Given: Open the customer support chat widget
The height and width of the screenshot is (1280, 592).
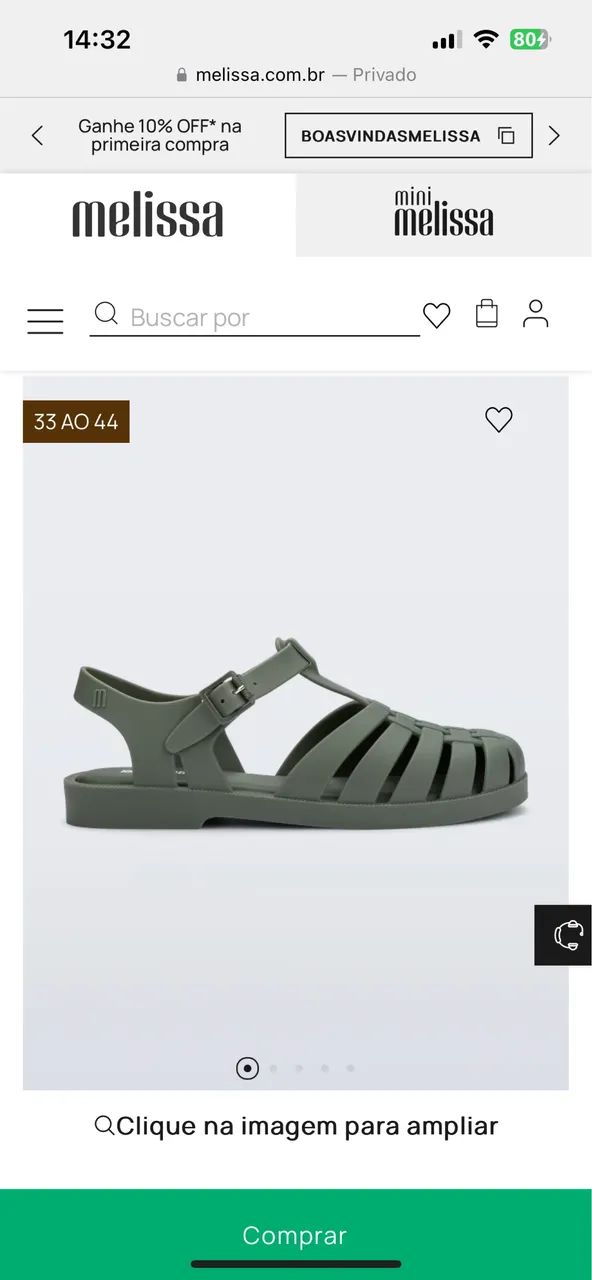Looking at the screenshot, I should pyautogui.click(x=563, y=935).
